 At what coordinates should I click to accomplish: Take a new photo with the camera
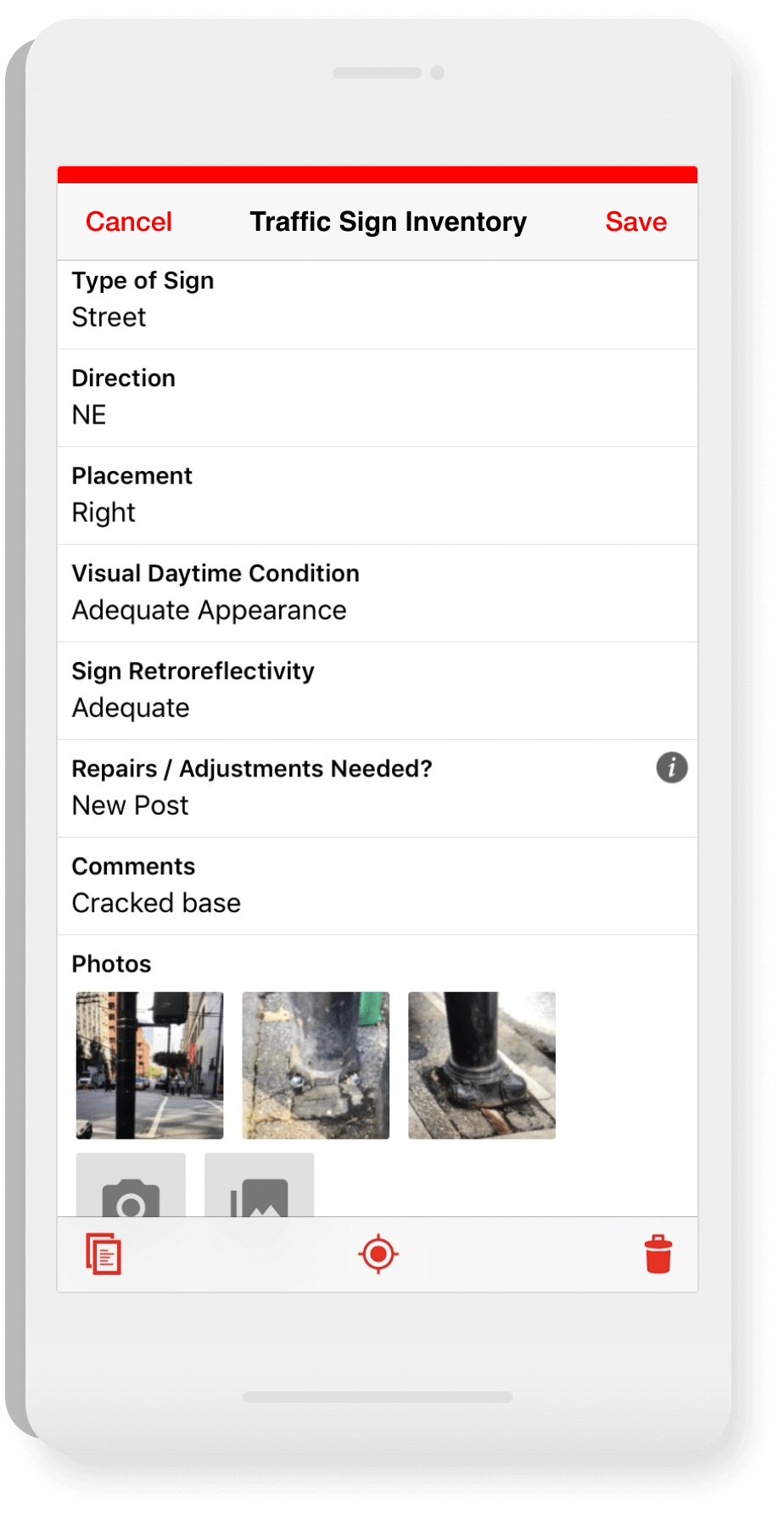tap(131, 1186)
